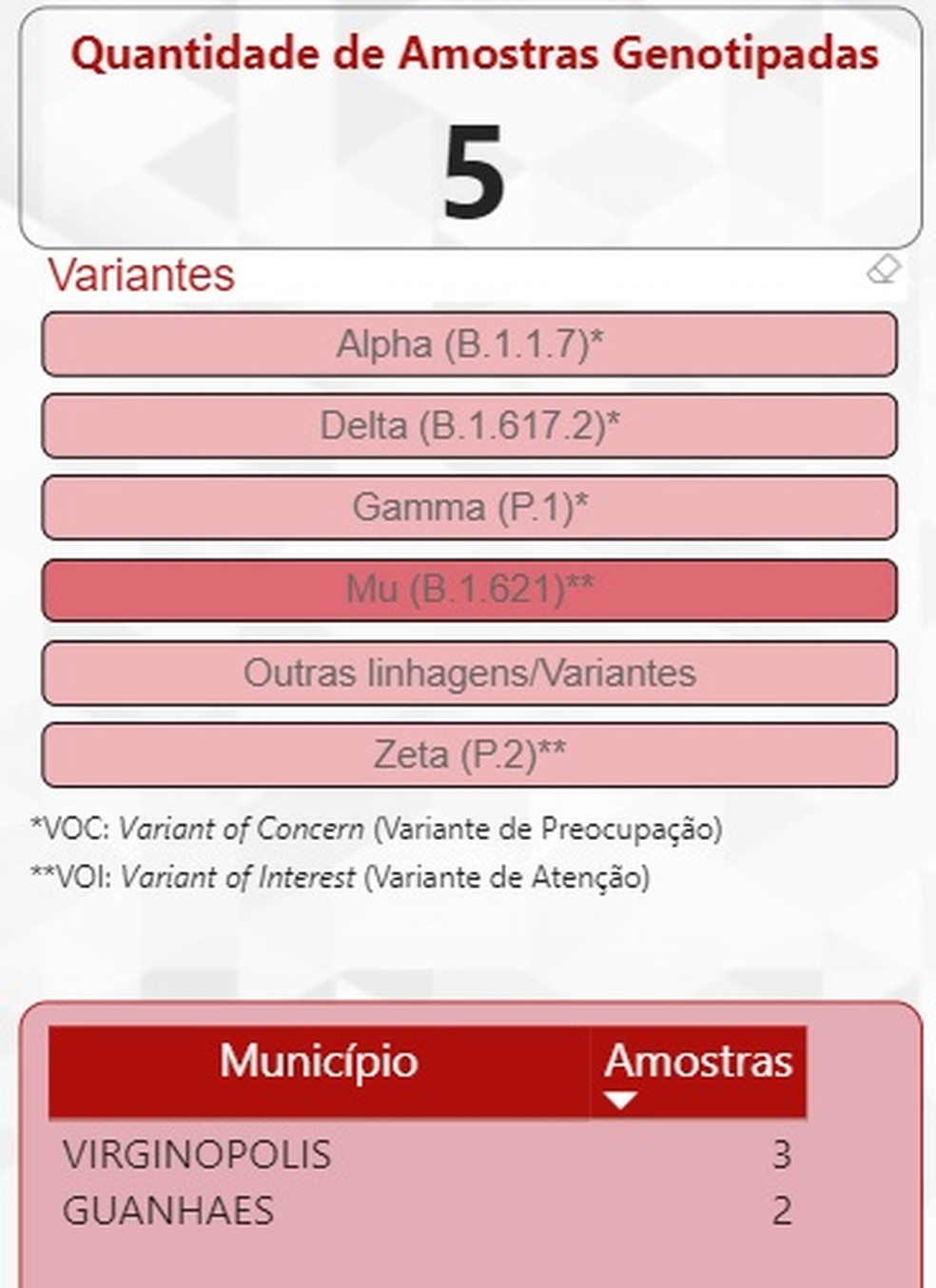The image size is (936, 1288).
Task: Choose the Gamma (P.1) variant
Action: tap(469, 507)
